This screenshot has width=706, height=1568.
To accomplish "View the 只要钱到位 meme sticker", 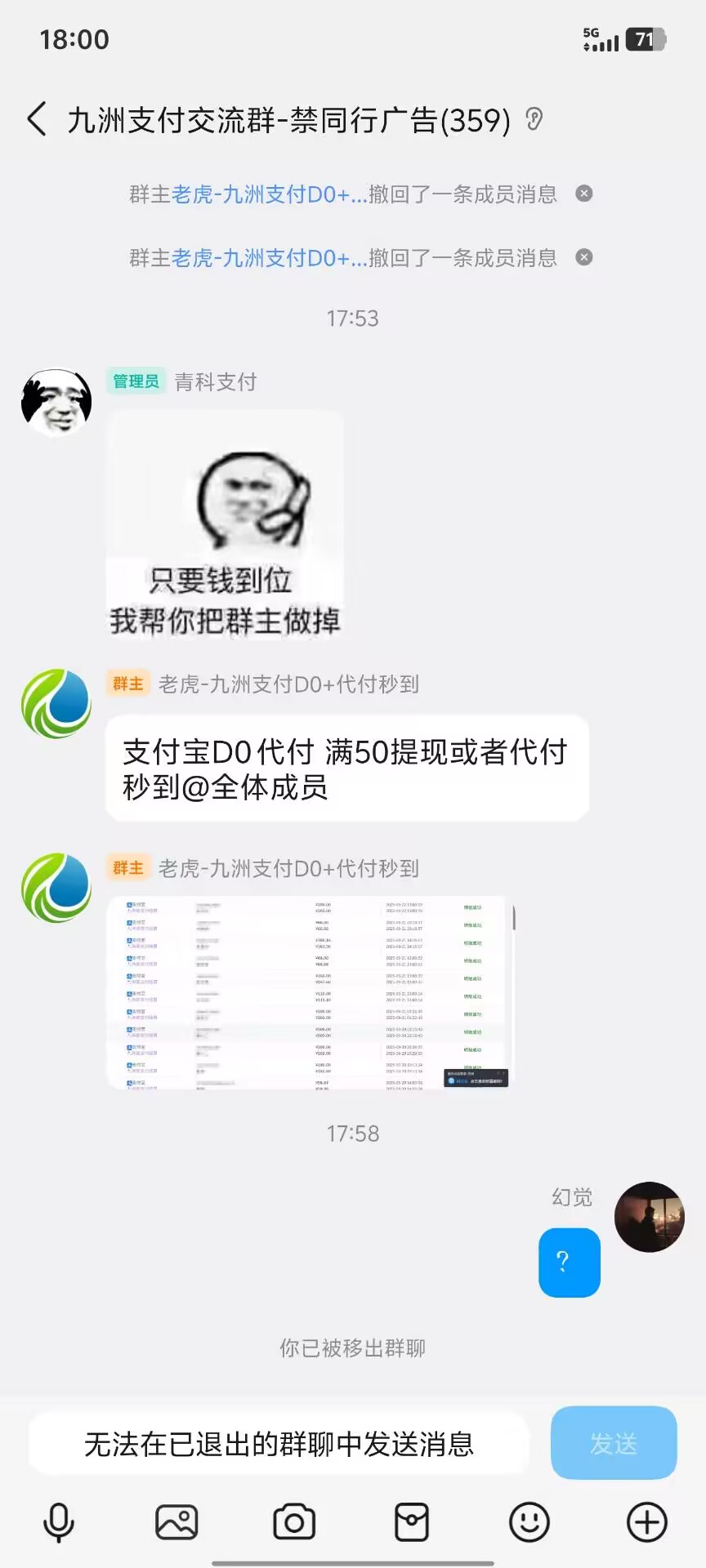I will [x=225, y=524].
